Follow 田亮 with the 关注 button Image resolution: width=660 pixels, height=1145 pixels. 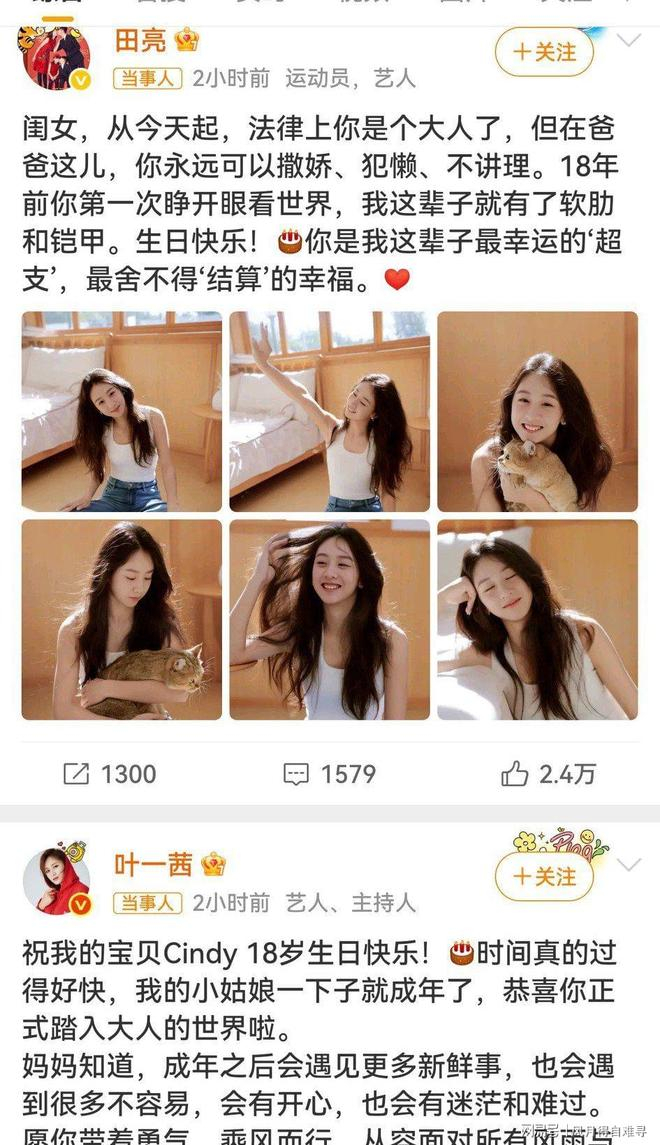click(544, 52)
